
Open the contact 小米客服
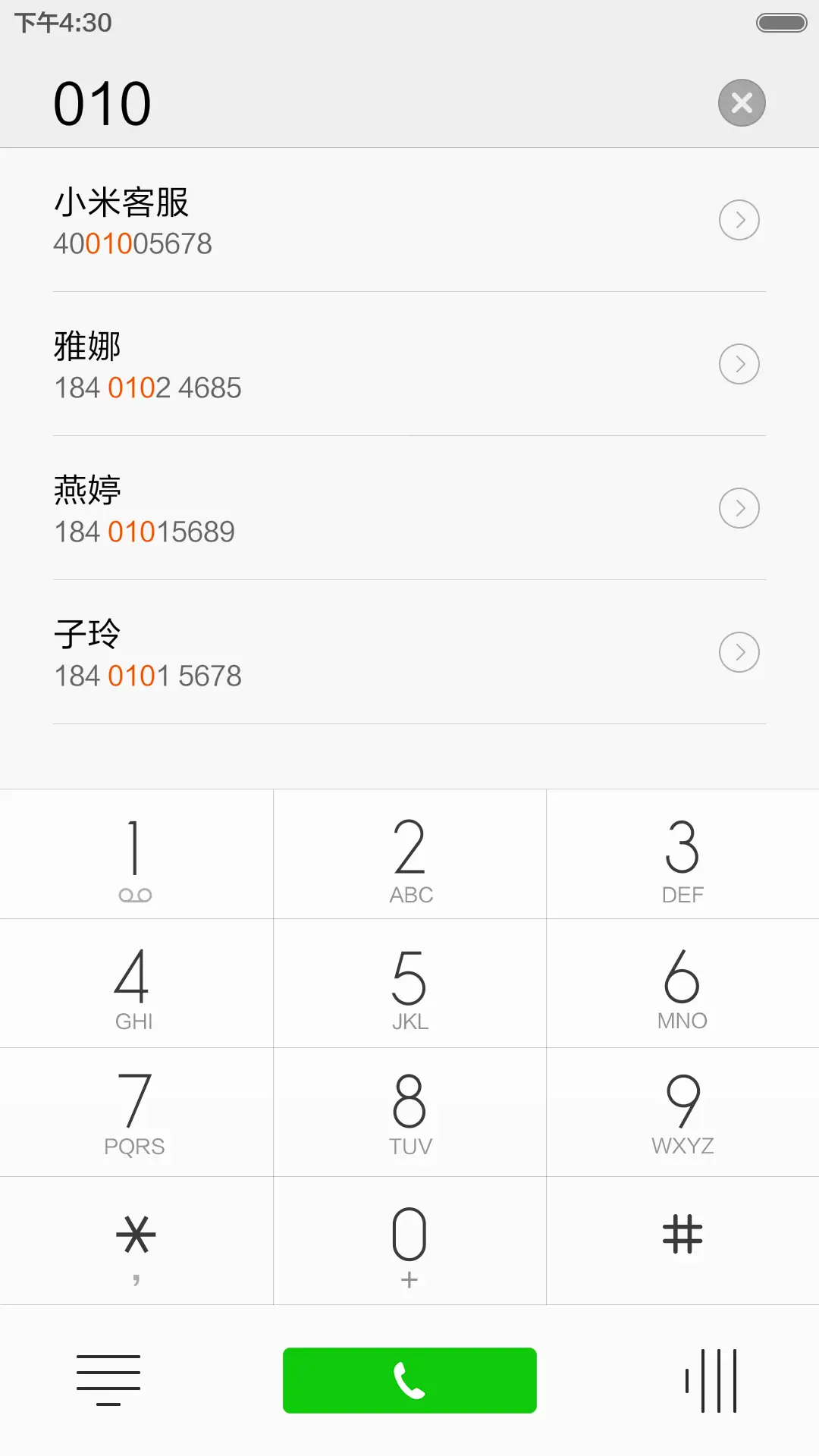[303, 220]
